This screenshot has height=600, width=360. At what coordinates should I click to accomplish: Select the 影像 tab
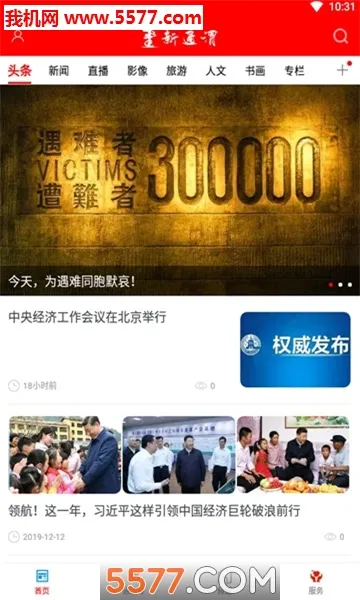pyautogui.click(x=137, y=71)
